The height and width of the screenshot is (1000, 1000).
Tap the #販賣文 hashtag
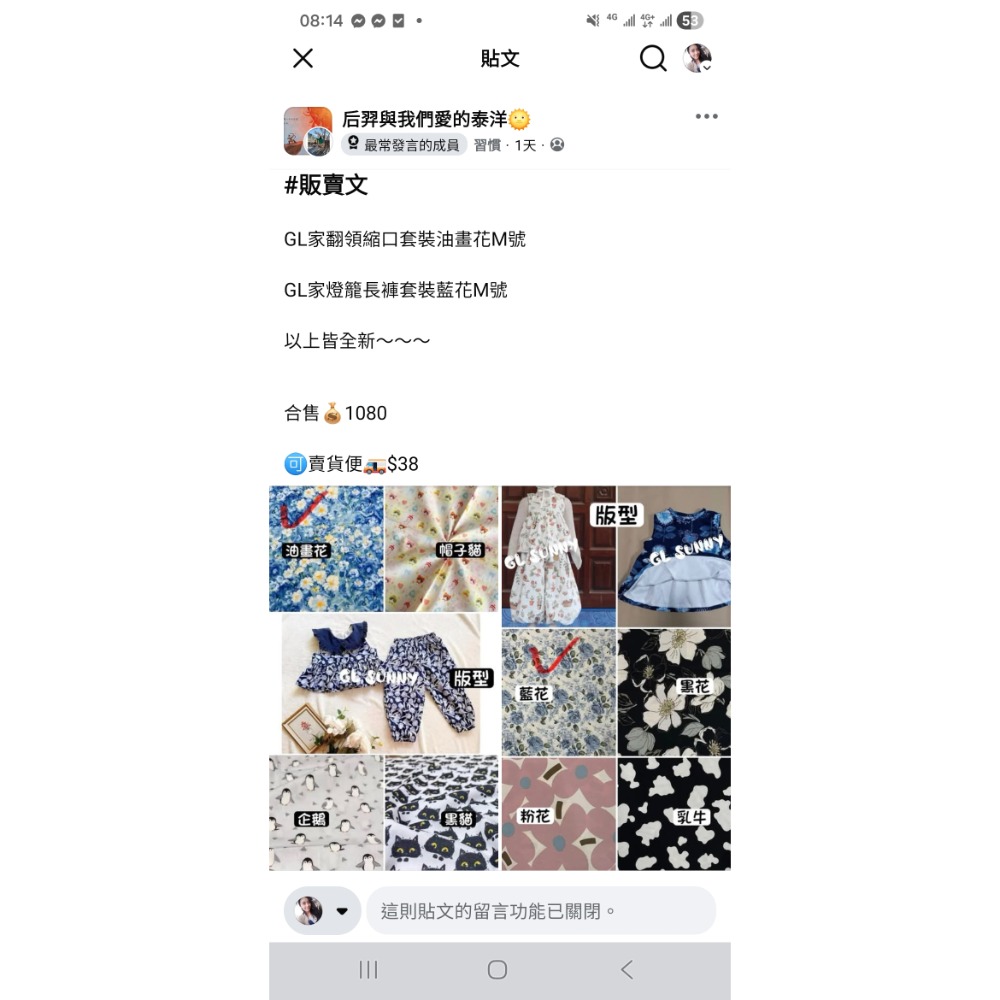click(x=326, y=185)
